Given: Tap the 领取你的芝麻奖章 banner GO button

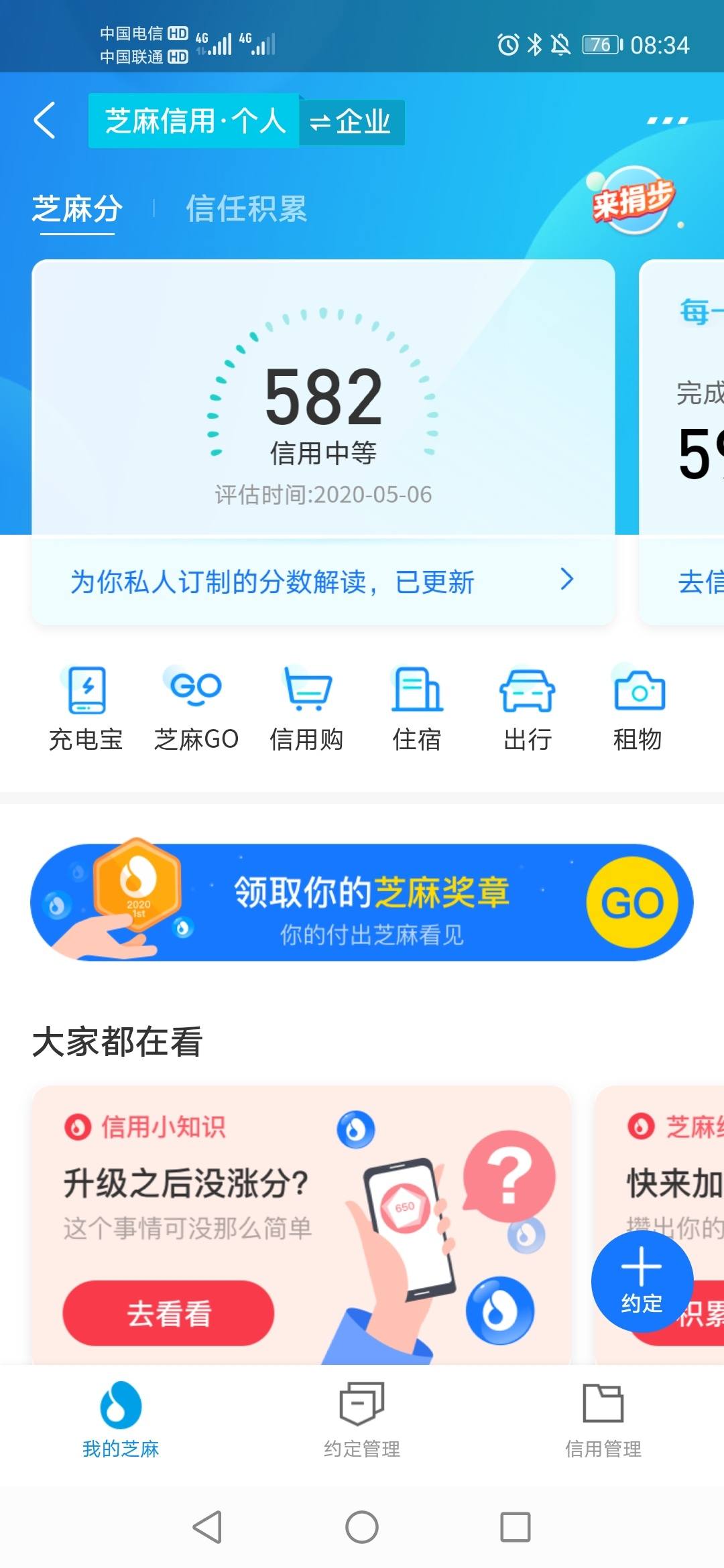Looking at the screenshot, I should (632, 903).
